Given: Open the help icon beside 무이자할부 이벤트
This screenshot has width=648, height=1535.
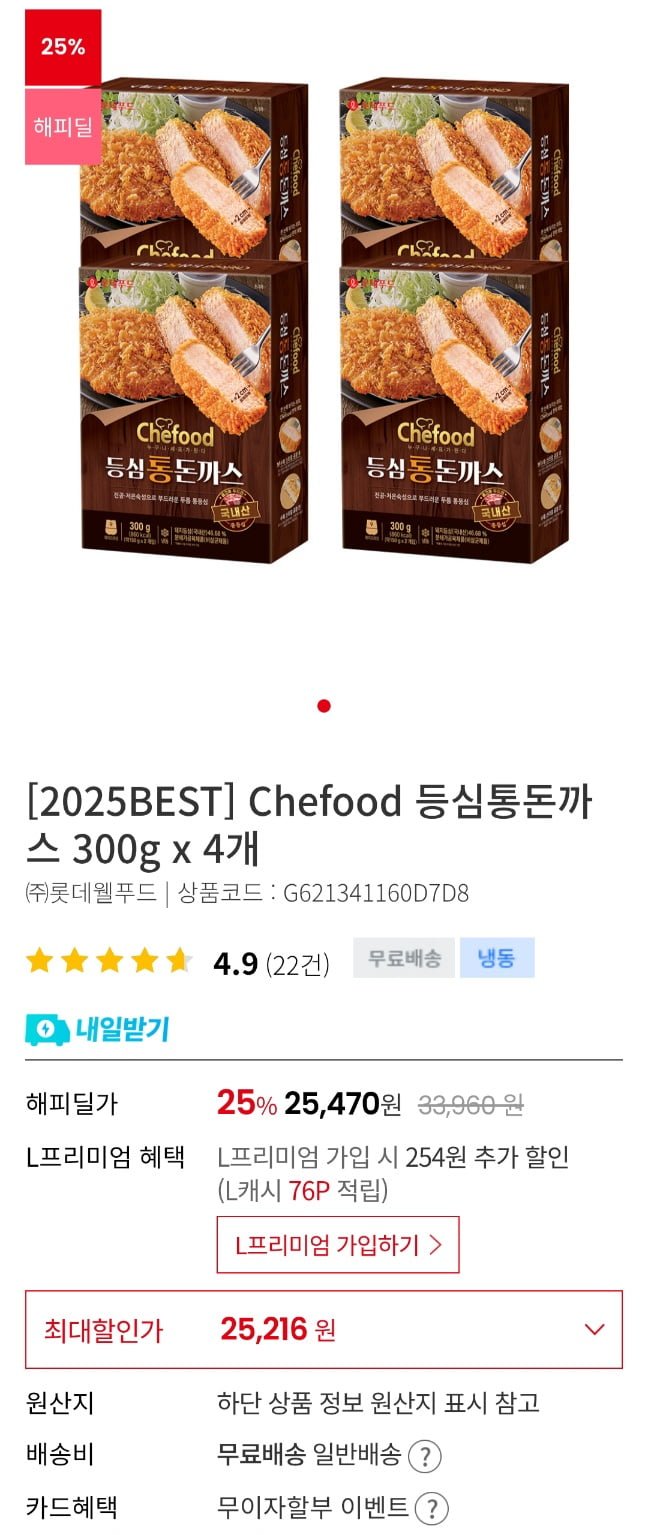Looking at the screenshot, I should click(431, 1508).
